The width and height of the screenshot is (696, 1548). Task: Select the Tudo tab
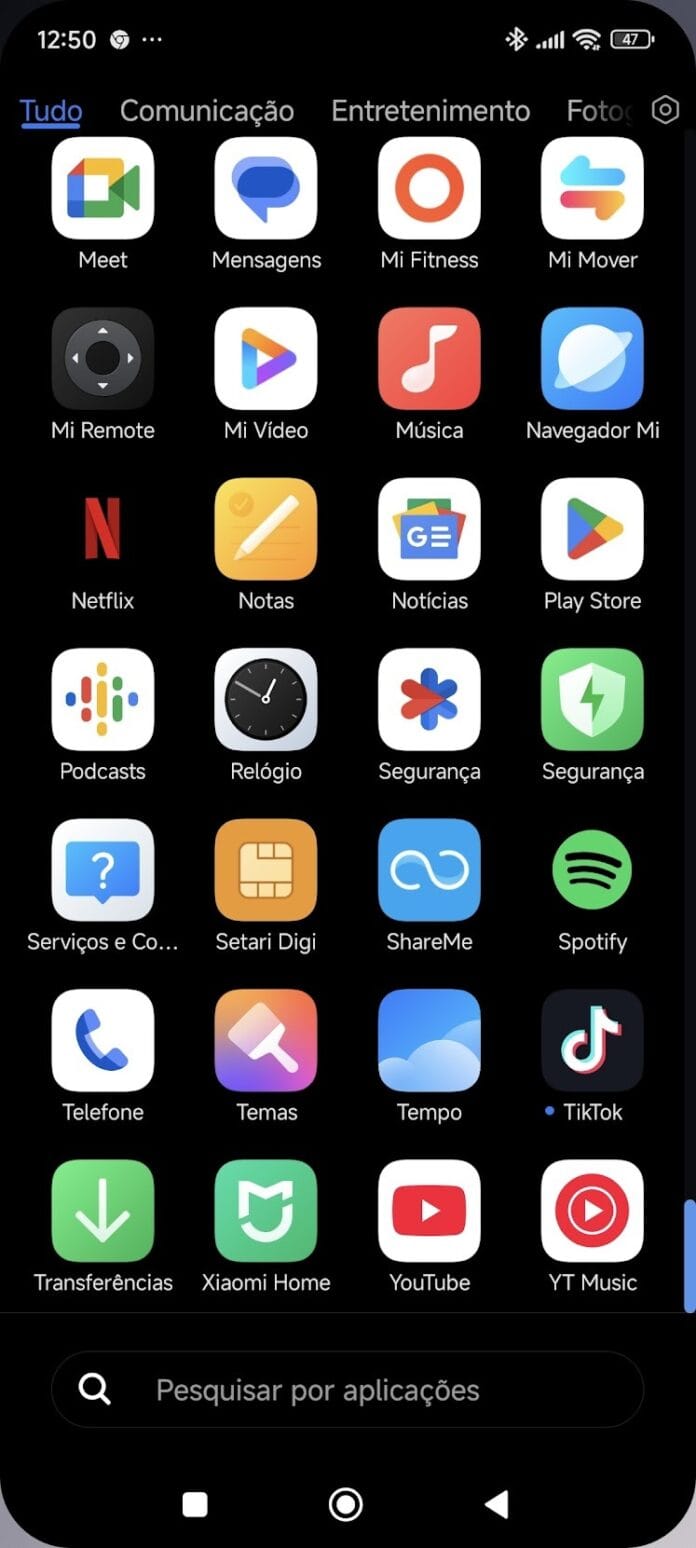[51, 110]
